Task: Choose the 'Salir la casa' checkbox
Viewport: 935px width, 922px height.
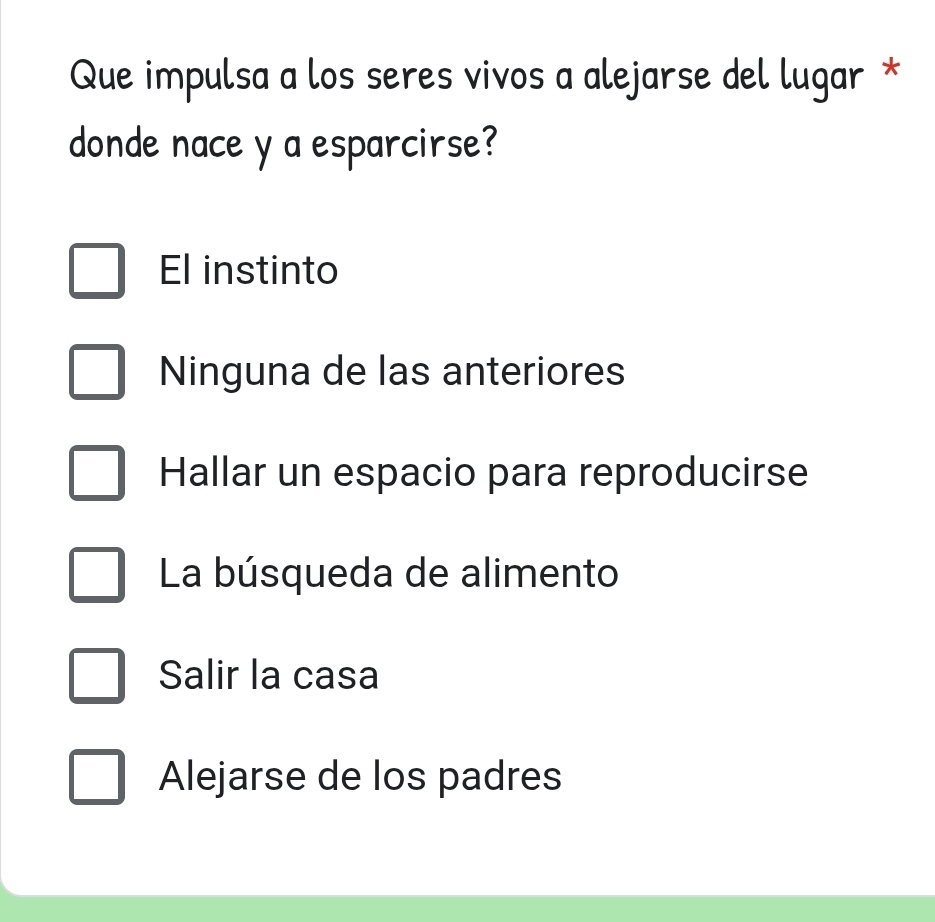Action: point(97,676)
